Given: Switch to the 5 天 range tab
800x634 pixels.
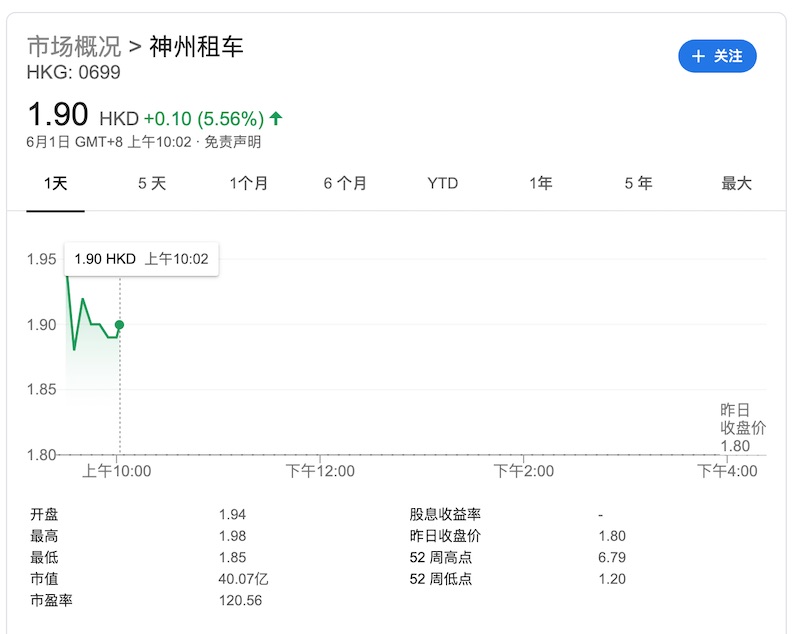Looking at the screenshot, I should click(x=152, y=184).
